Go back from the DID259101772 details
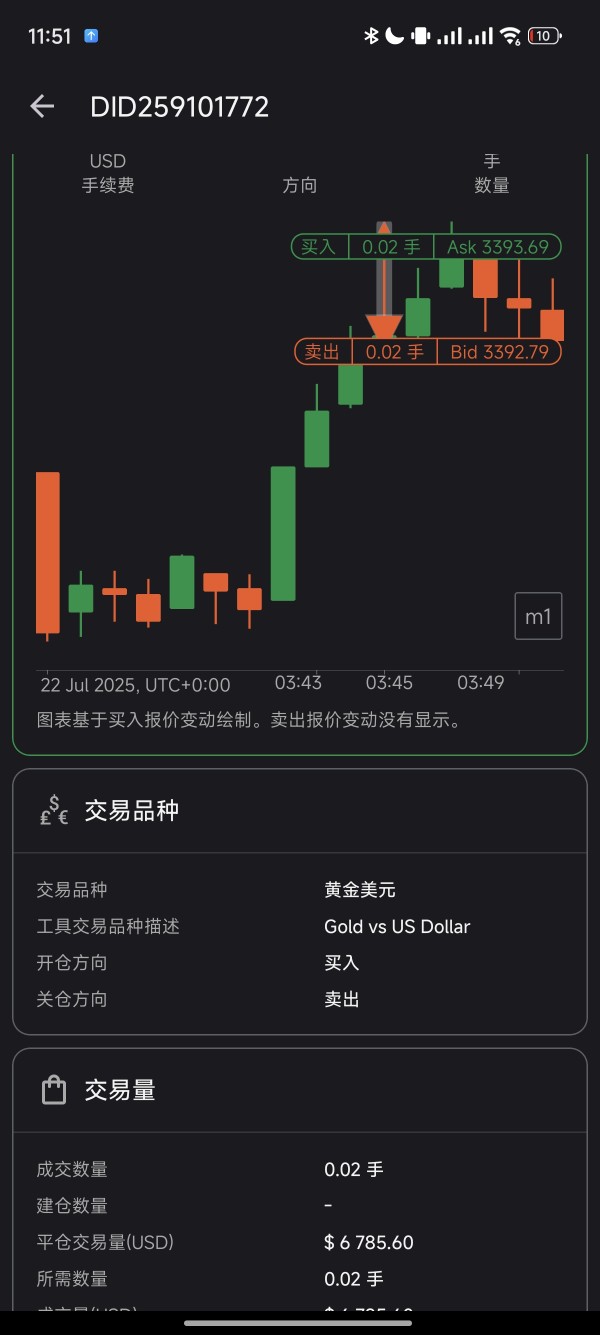Image resolution: width=600 pixels, height=1335 pixels. tap(42, 107)
